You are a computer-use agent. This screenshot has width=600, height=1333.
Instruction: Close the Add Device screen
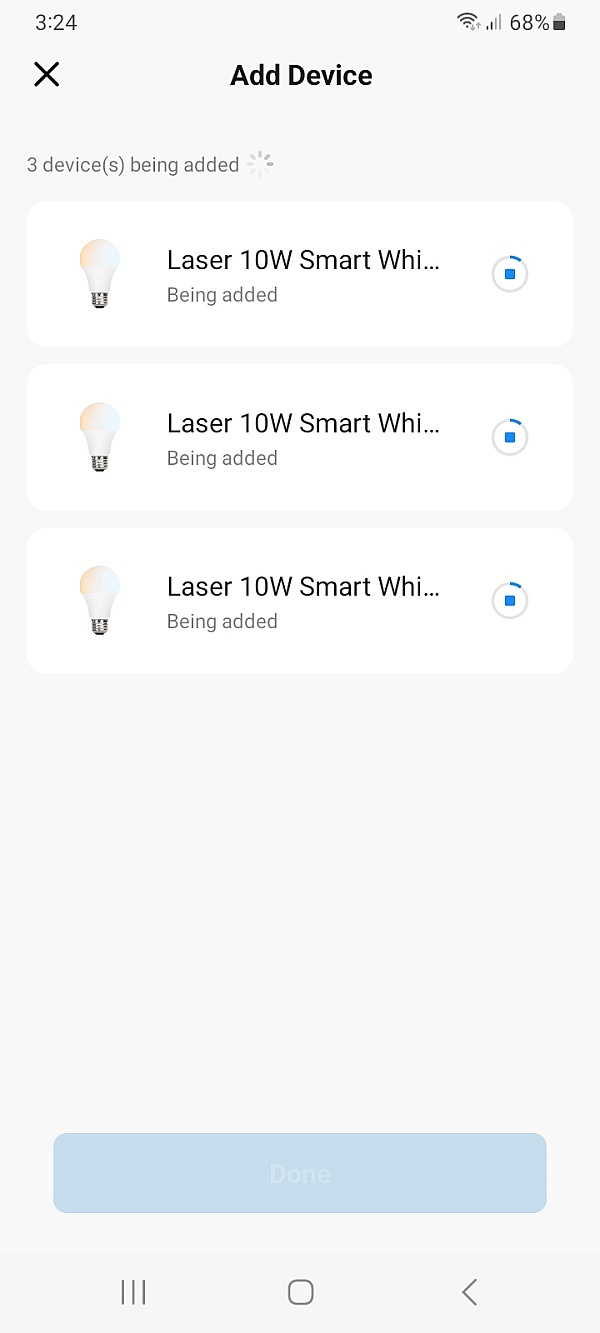[47, 75]
